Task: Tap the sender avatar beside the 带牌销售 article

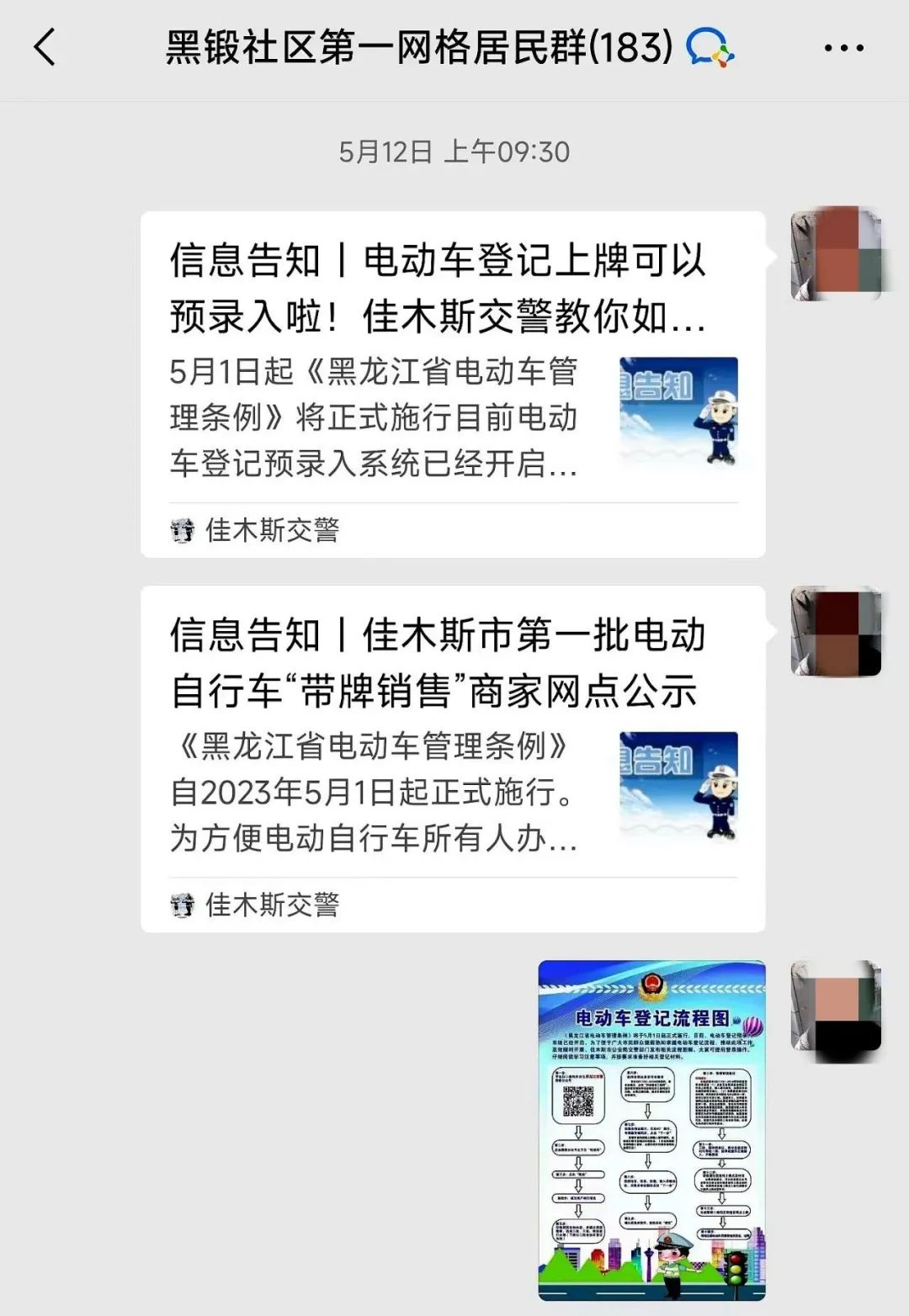Action: (836, 631)
